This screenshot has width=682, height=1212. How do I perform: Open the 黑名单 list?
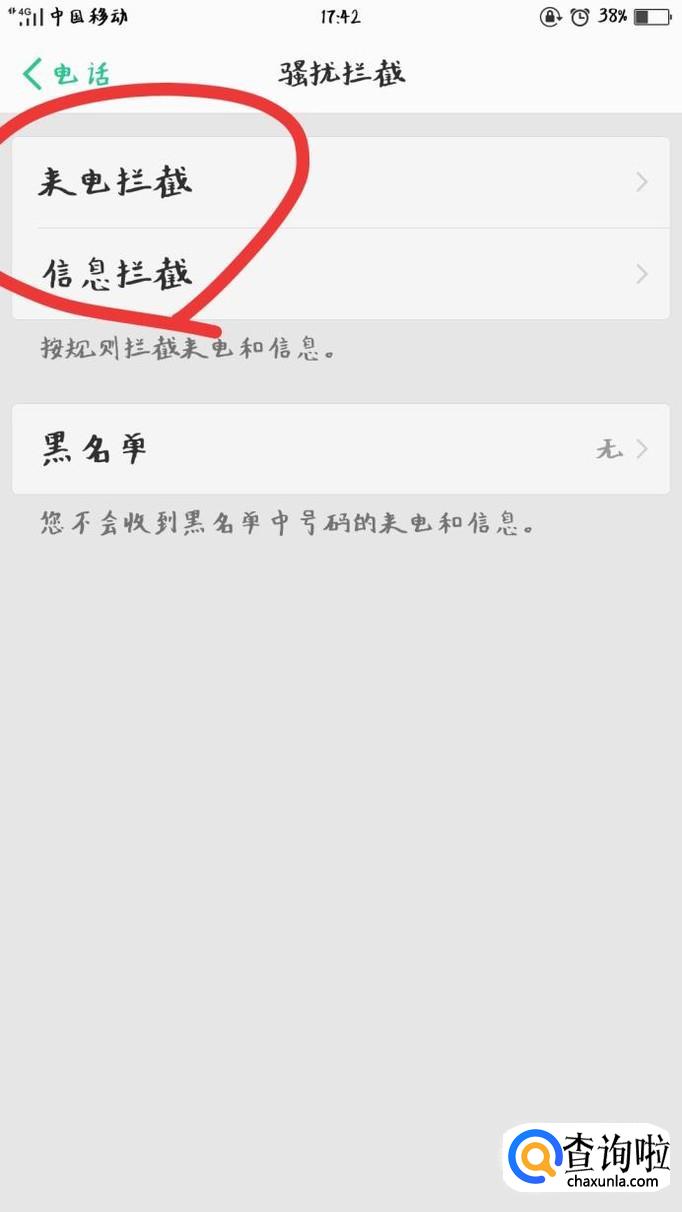pos(340,449)
